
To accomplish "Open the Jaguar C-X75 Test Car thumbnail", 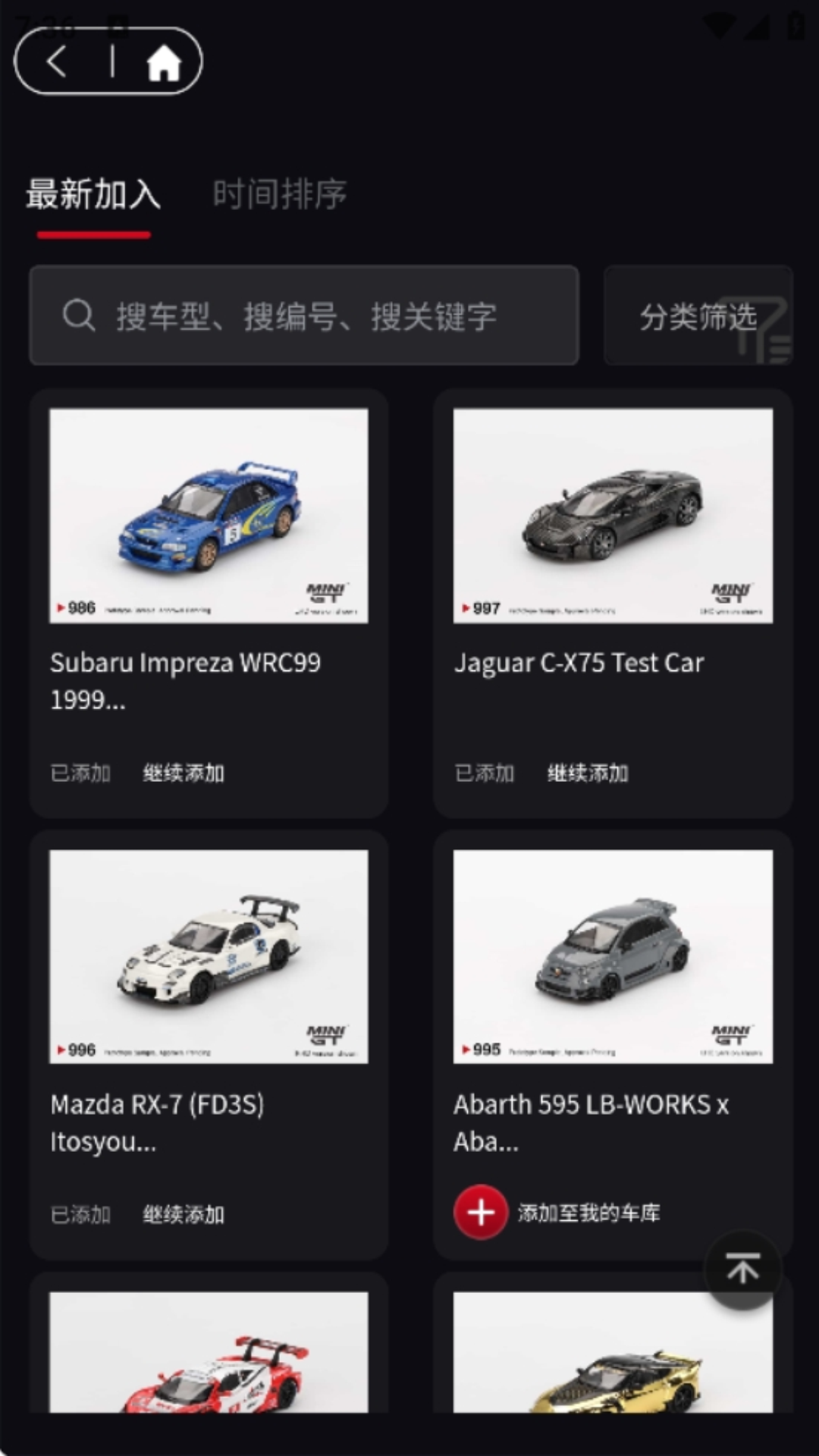I will [611, 514].
